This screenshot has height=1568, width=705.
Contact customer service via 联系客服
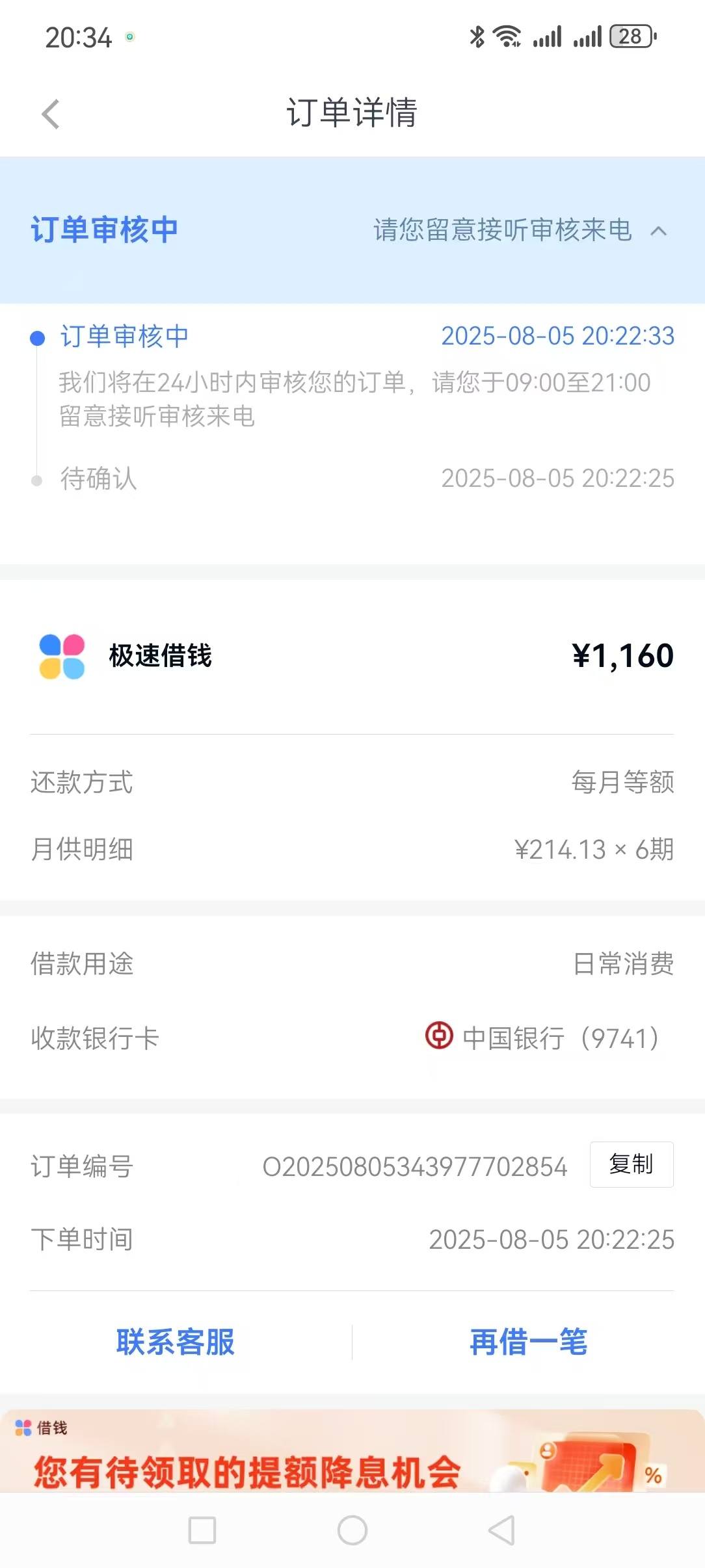(176, 1342)
